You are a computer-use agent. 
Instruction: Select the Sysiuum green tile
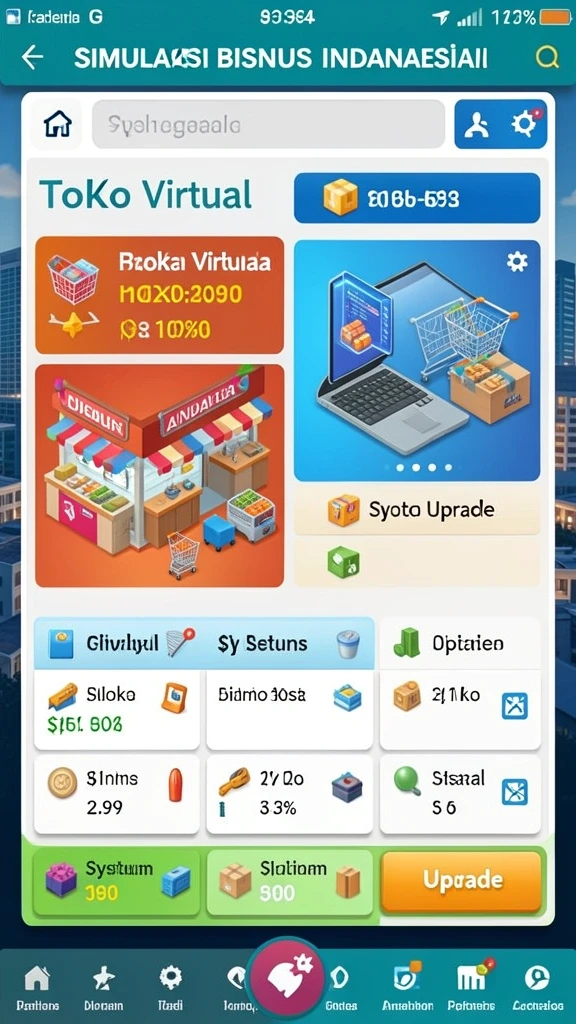[x=117, y=882]
